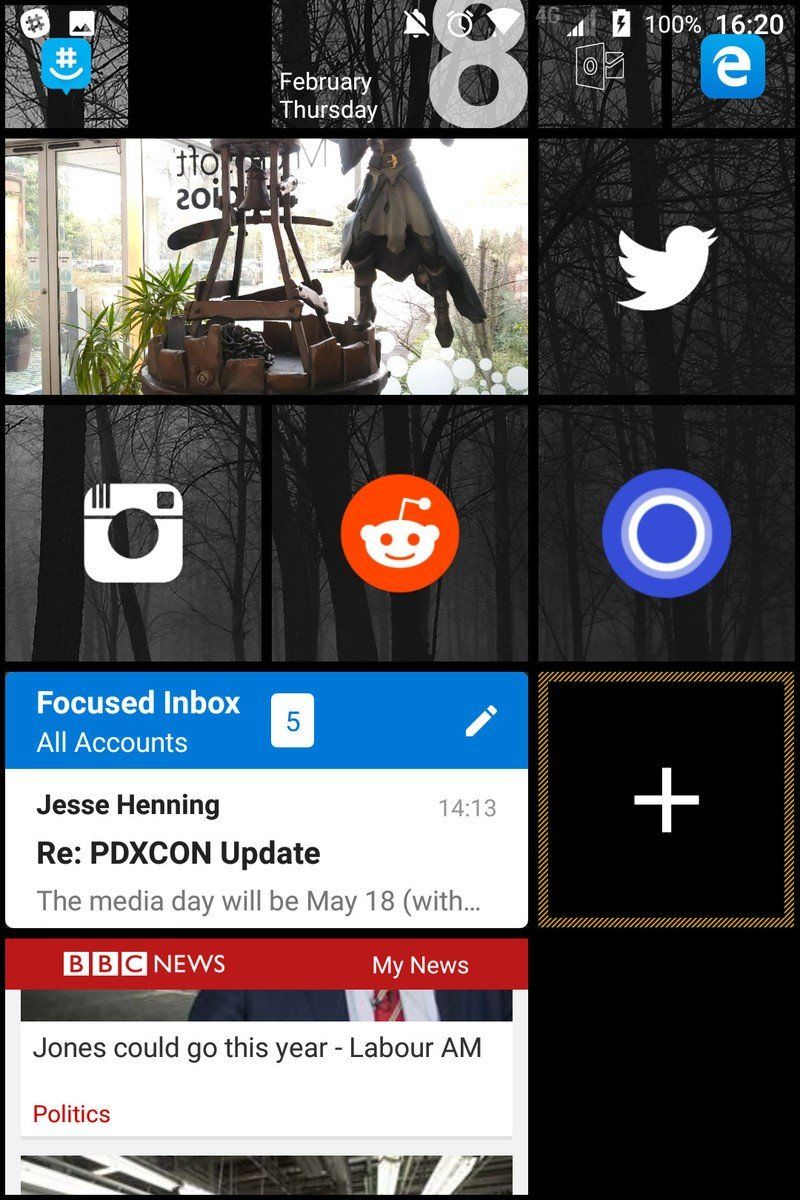800x1200 pixels.
Task: Open the Outlook mail tile
Action: pos(600,68)
